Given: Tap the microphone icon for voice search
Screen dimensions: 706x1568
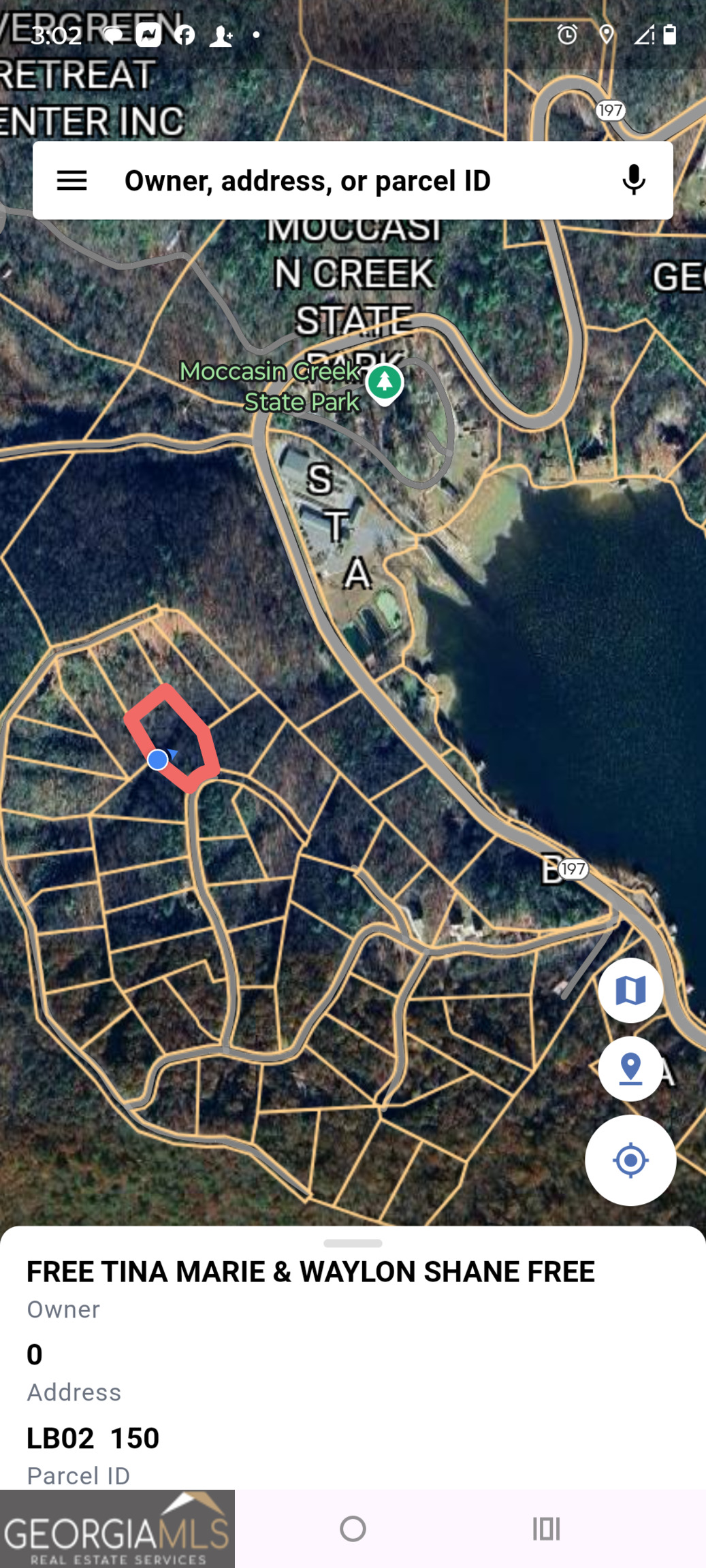Looking at the screenshot, I should coord(632,180).
